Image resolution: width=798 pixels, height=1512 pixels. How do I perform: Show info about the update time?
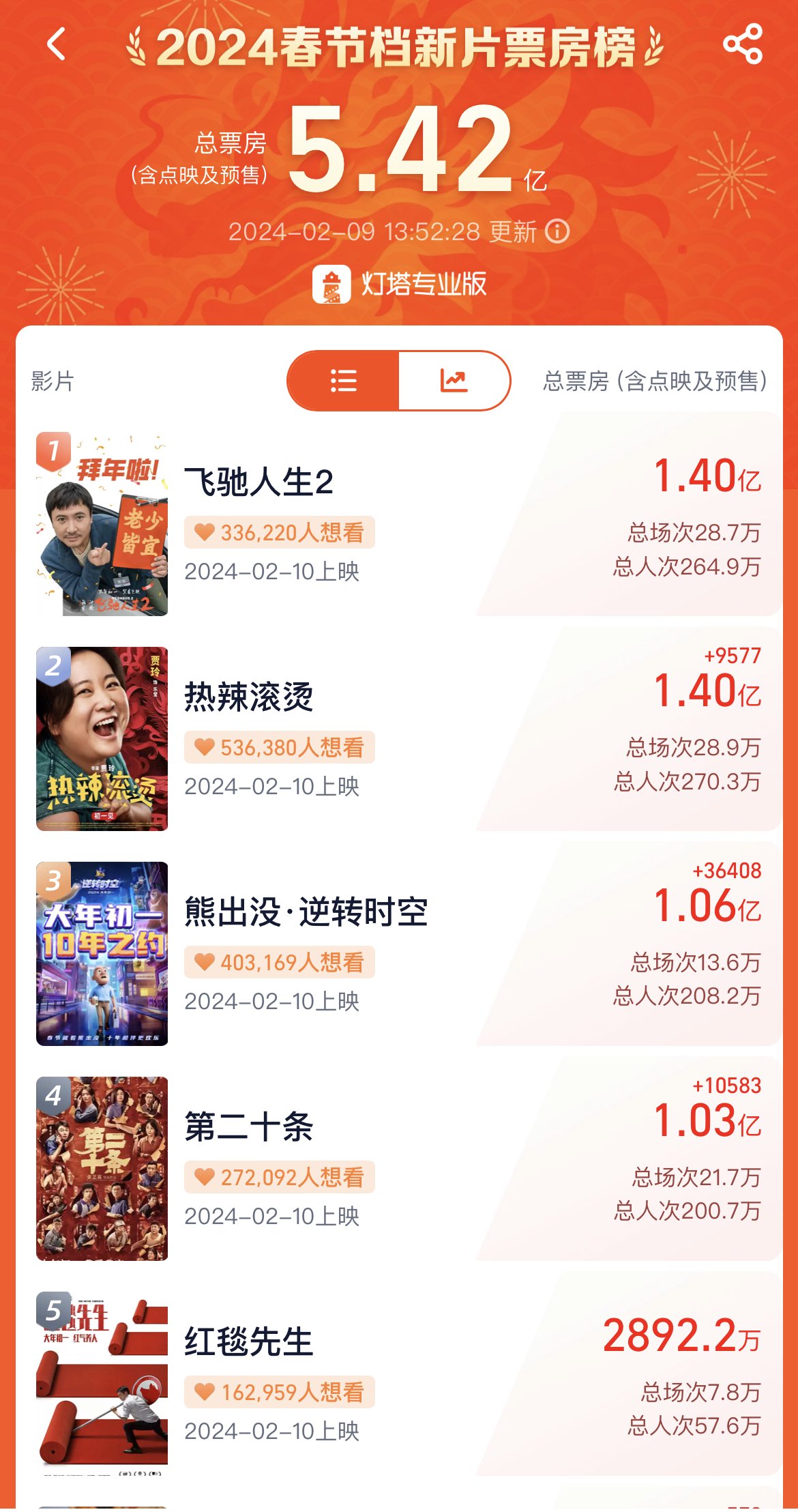557,231
